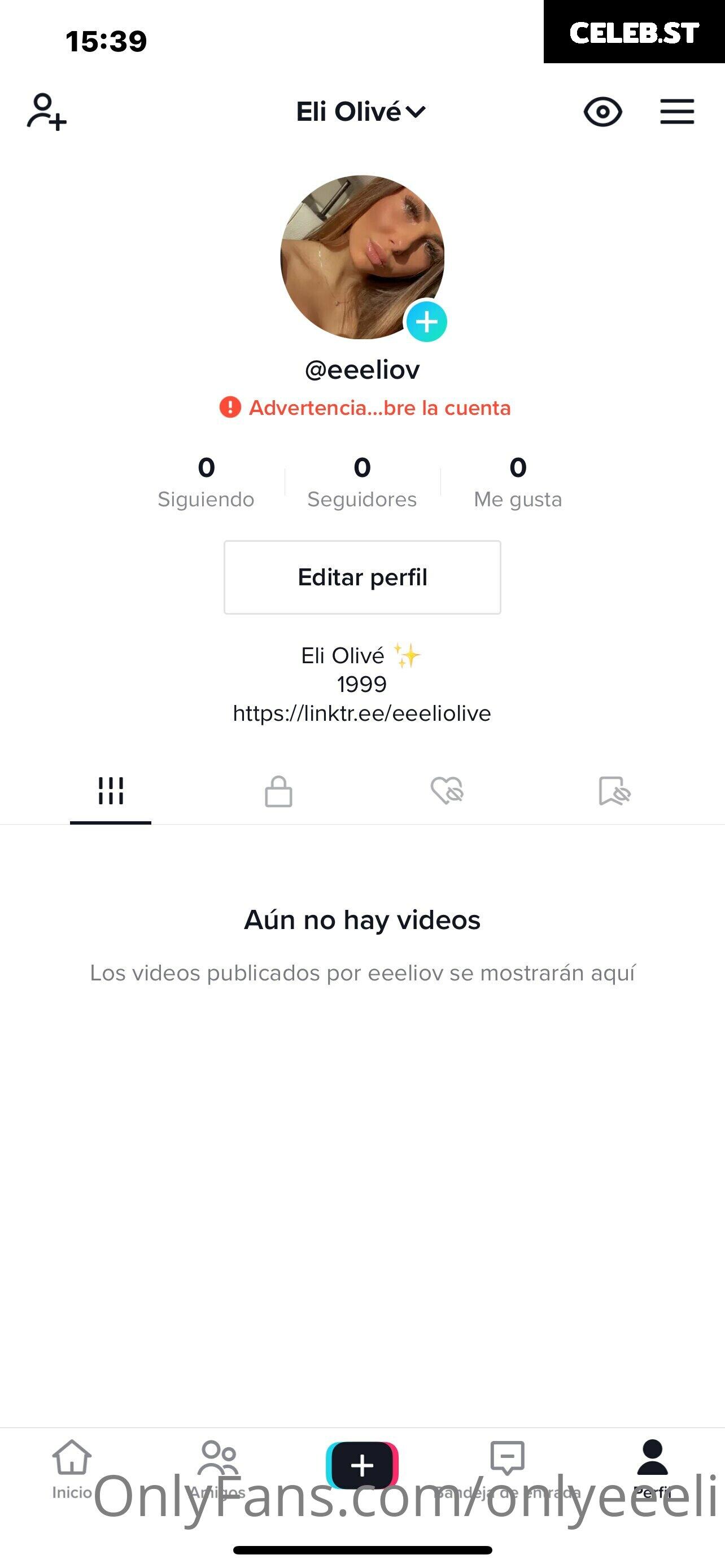
Task: Open the add friends icon
Action: [46, 111]
